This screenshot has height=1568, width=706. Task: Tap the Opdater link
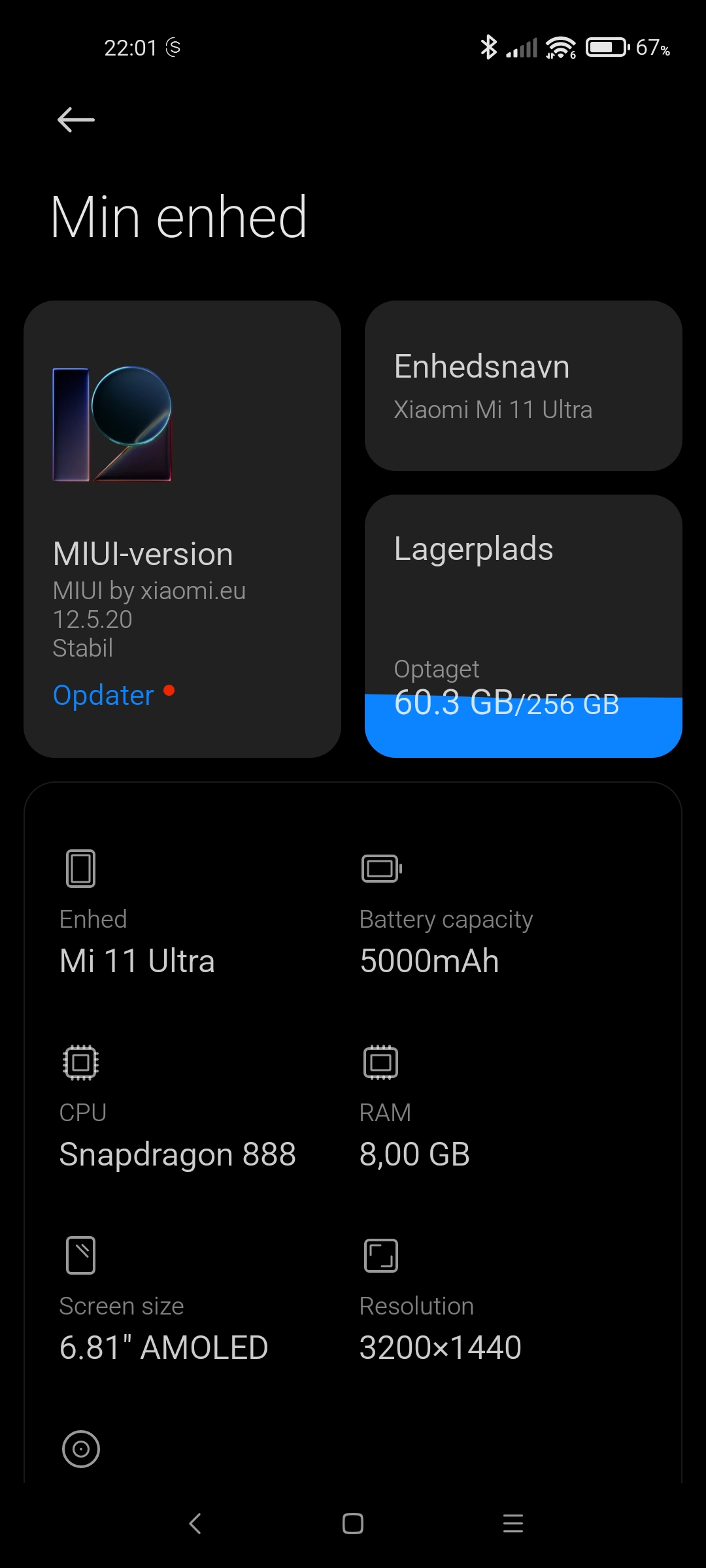pyautogui.click(x=103, y=695)
